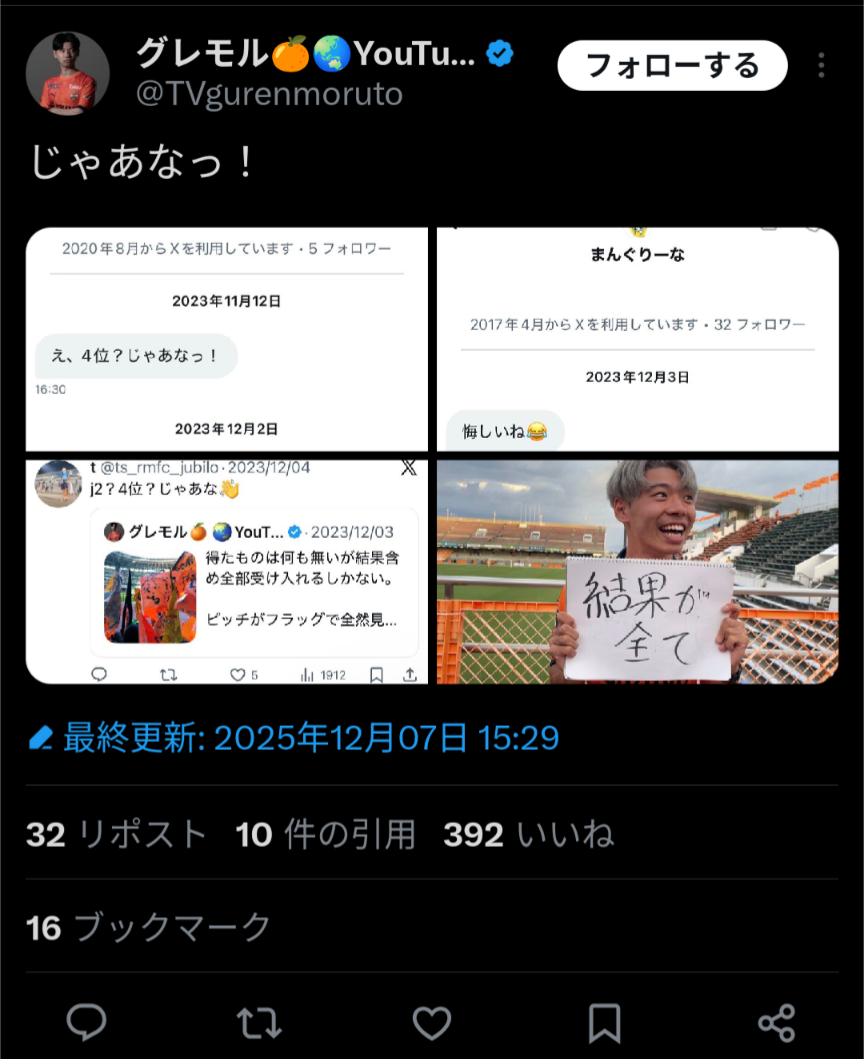Screen dimensions: 864x1059
Task: Share this post
Action: tap(776, 1022)
